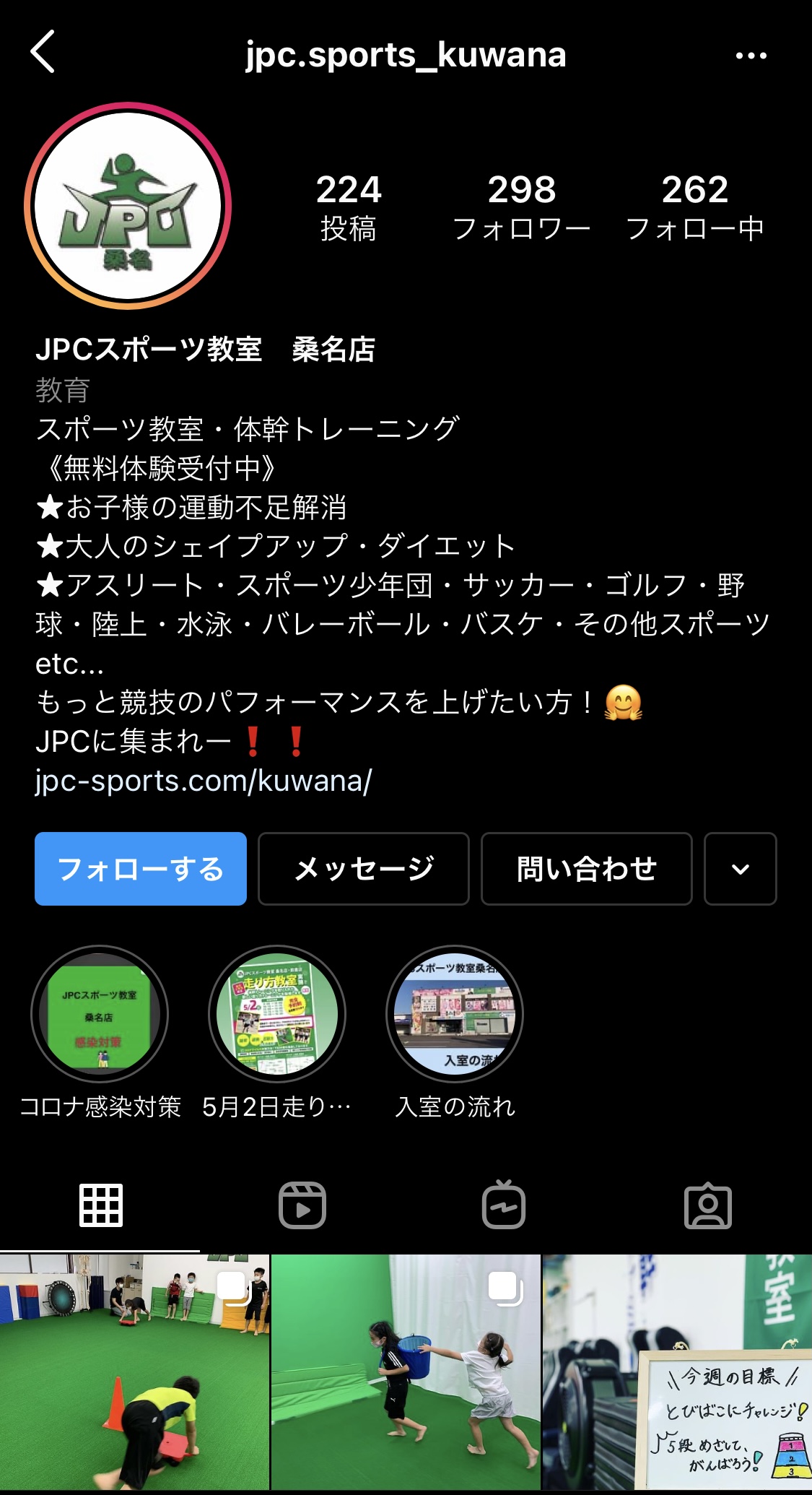Switch to the IGTV videos tab
The image size is (812, 1495).
click(504, 1205)
